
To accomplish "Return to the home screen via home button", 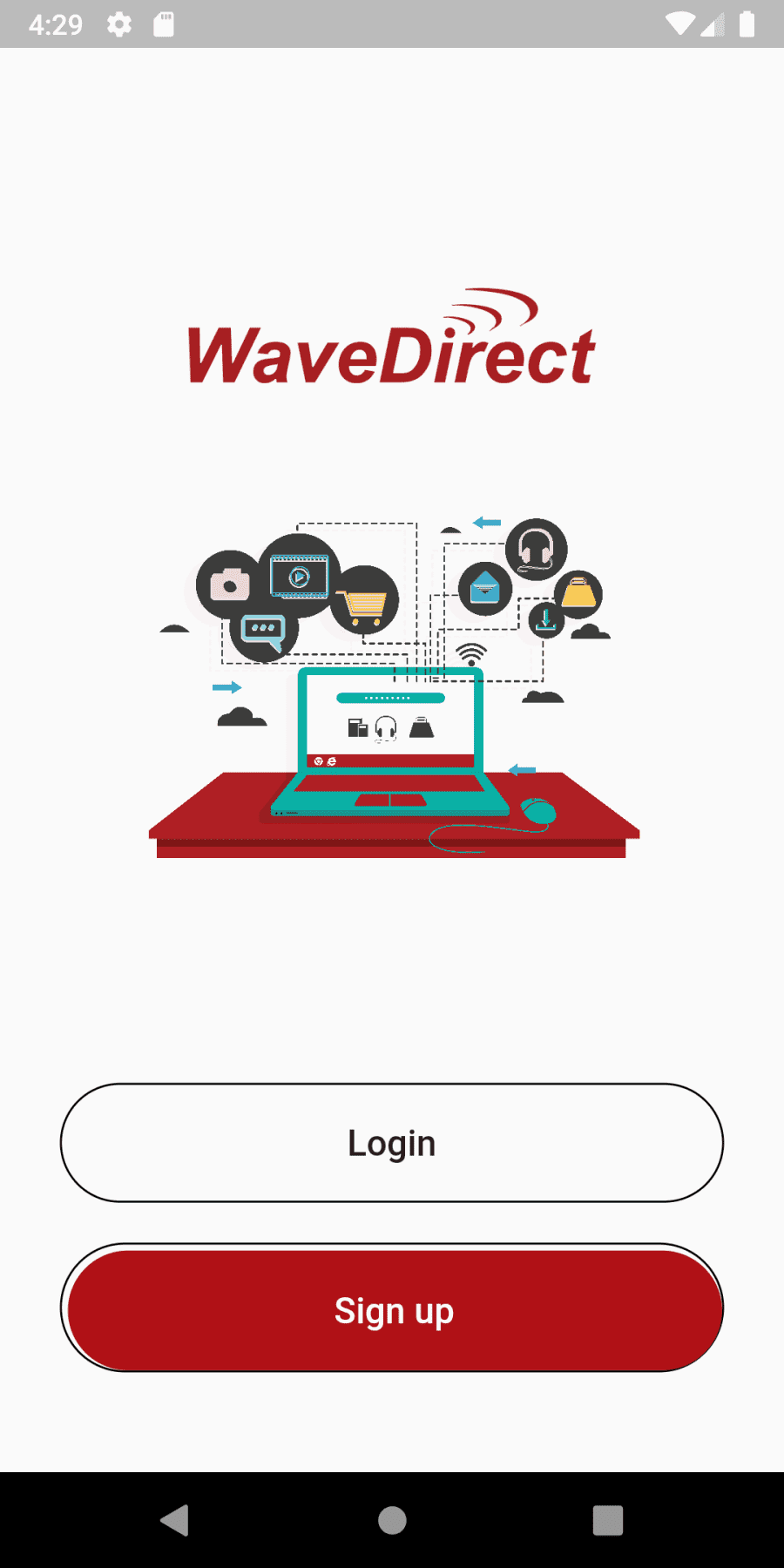I will click(x=392, y=1520).
